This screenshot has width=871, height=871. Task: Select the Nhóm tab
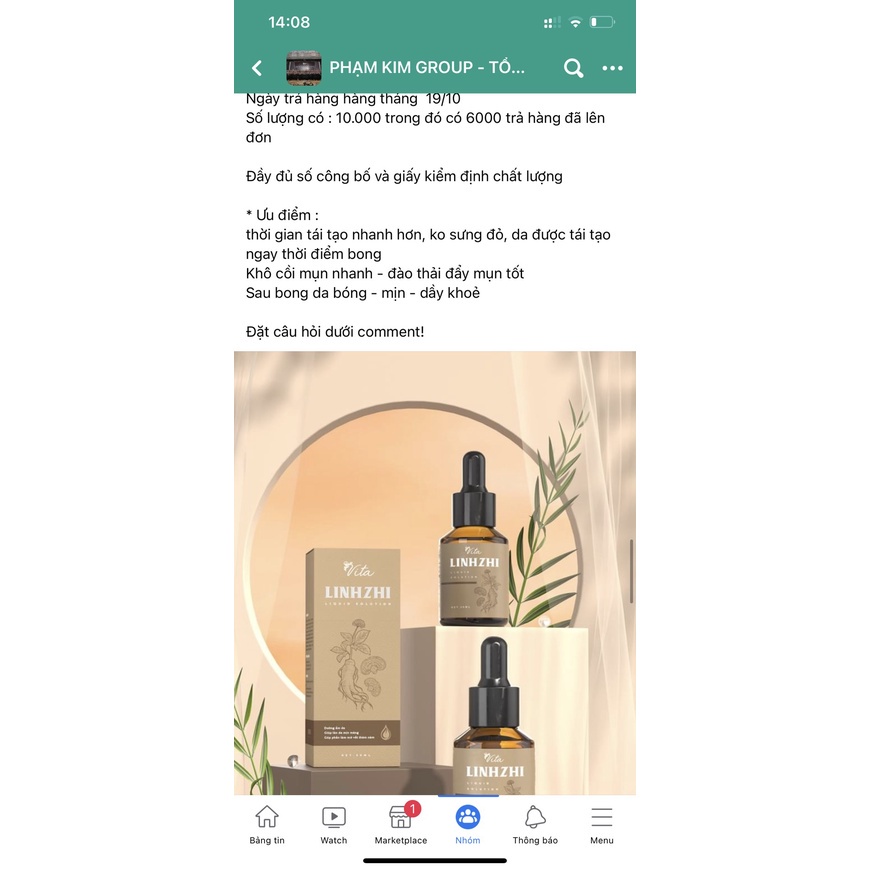pyautogui.click(x=468, y=825)
